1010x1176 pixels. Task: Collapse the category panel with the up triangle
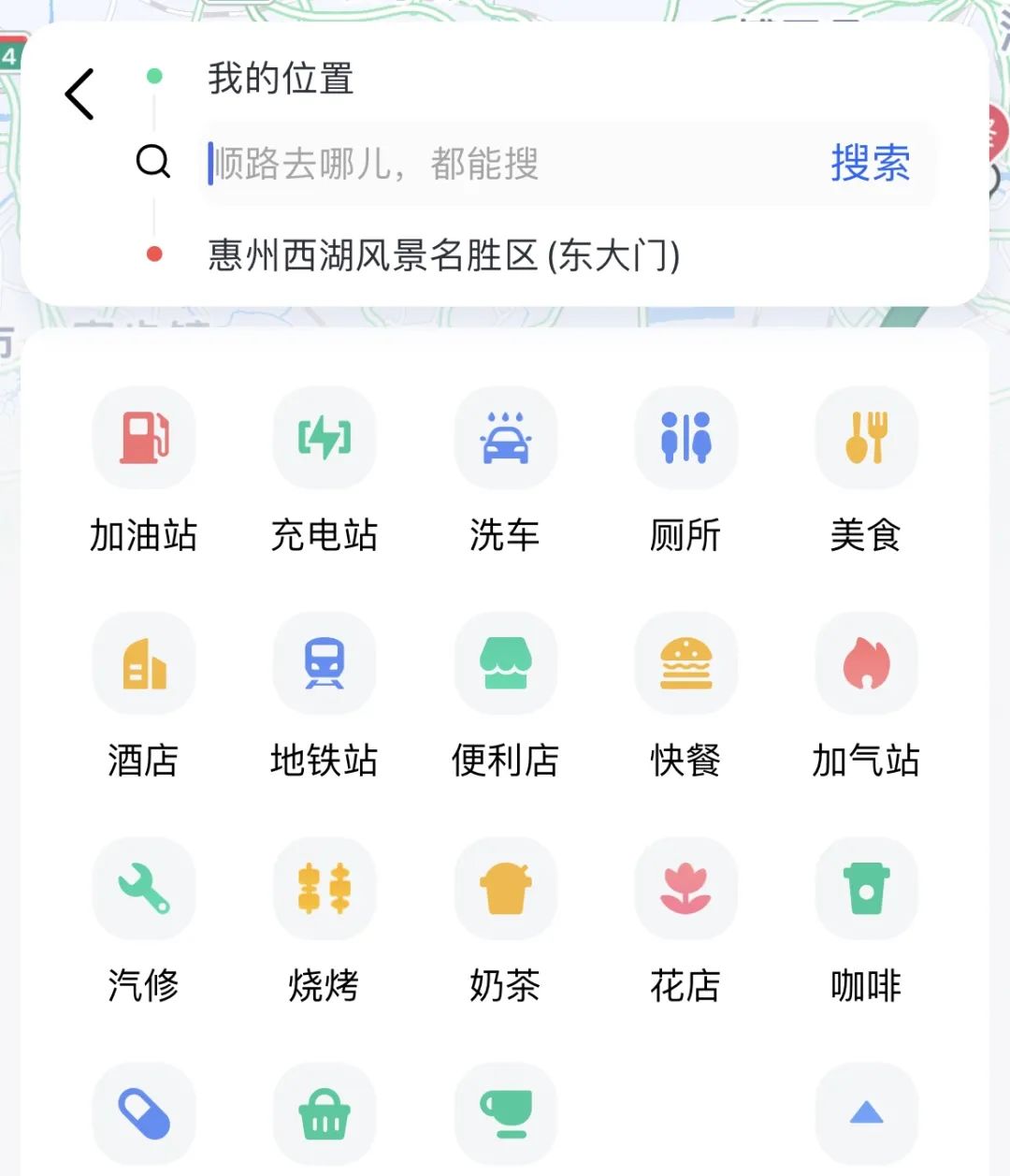click(866, 1113)
